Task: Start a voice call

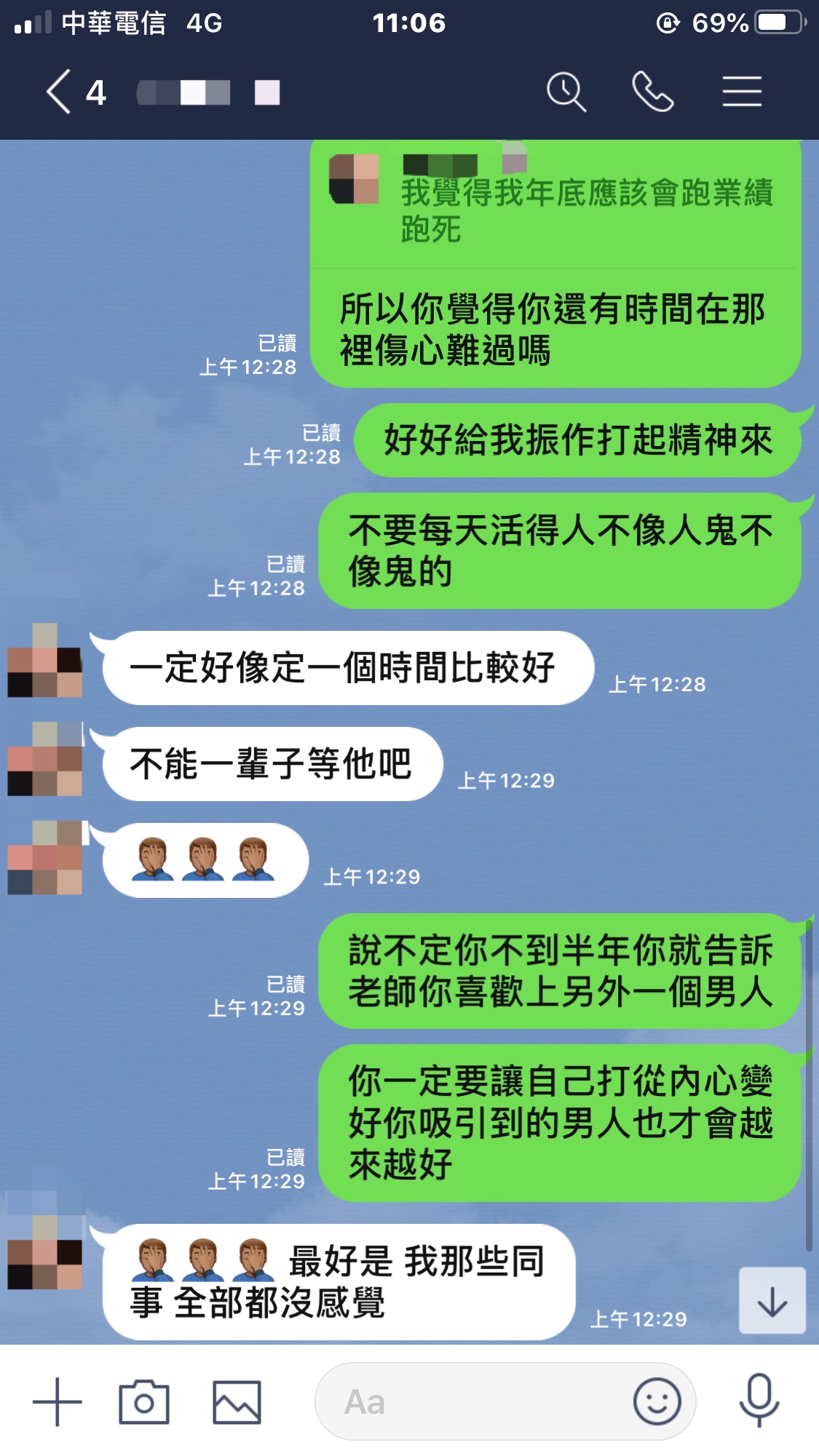Action: 652,92
